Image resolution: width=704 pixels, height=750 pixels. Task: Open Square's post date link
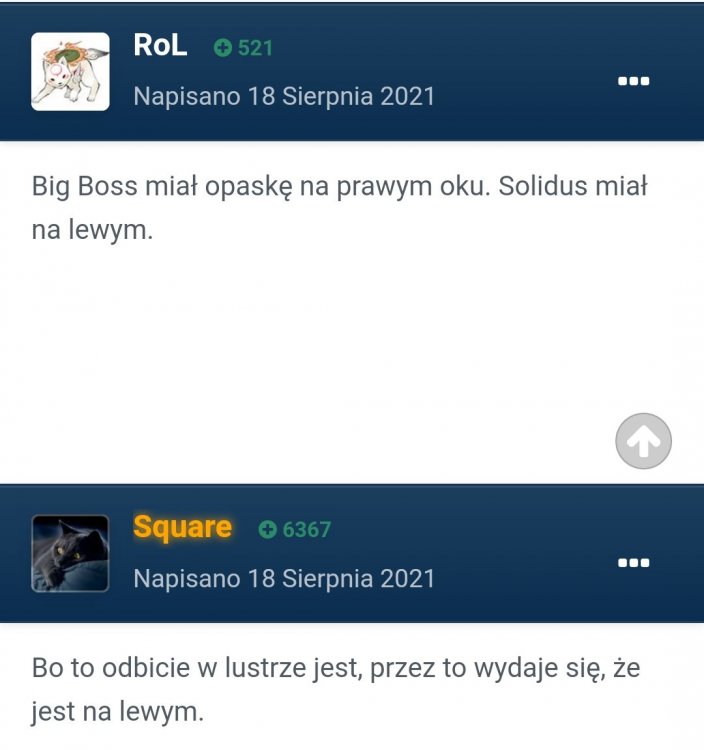284,579
